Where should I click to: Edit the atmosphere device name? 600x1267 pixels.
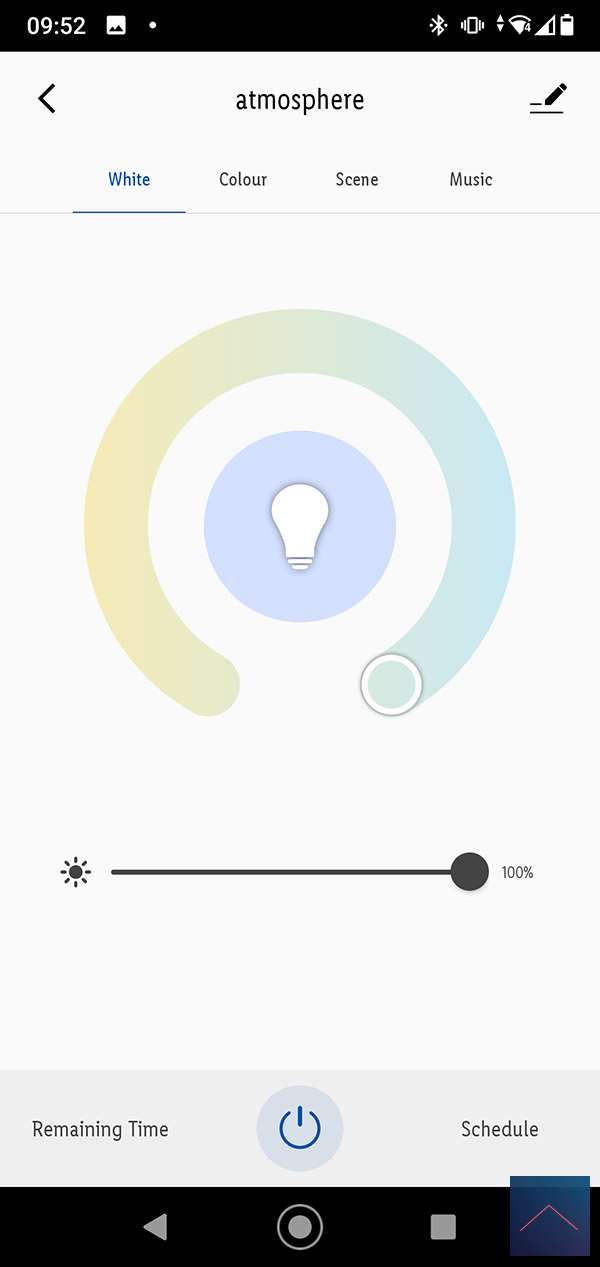tap(548, 99)
